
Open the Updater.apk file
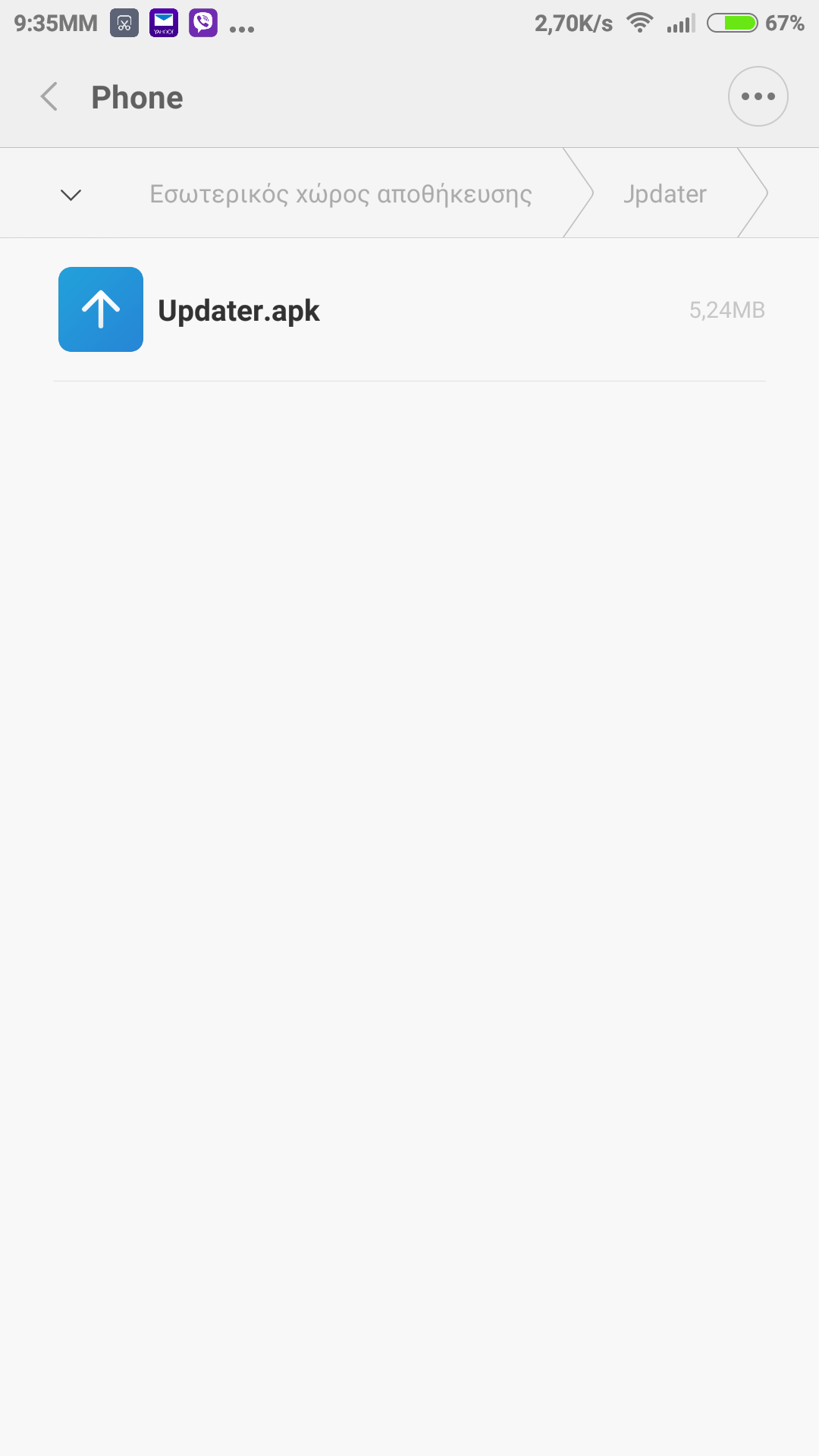click(239, 310)
